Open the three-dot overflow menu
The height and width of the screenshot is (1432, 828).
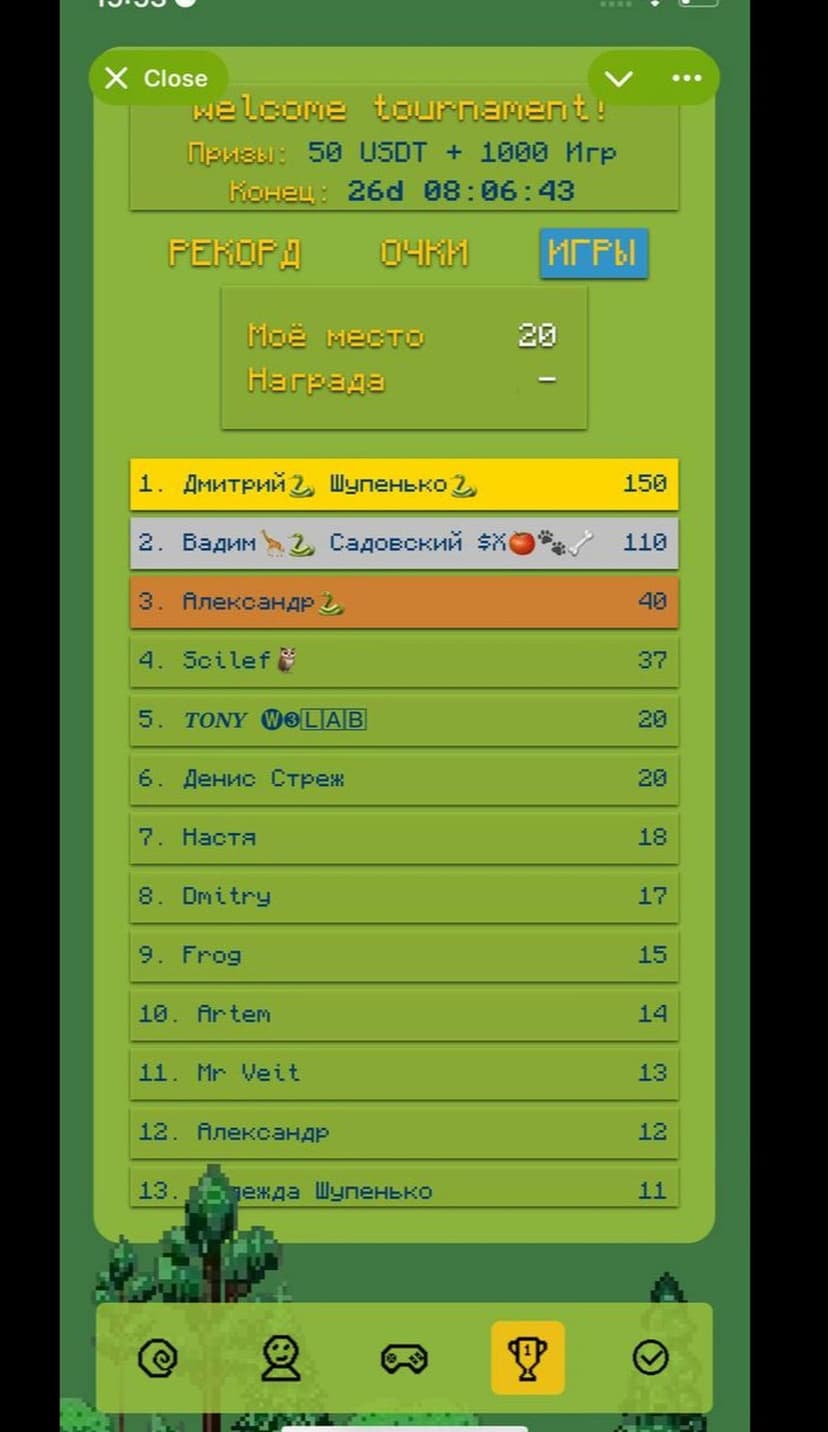pyautogui.click(x=687, y=78)
